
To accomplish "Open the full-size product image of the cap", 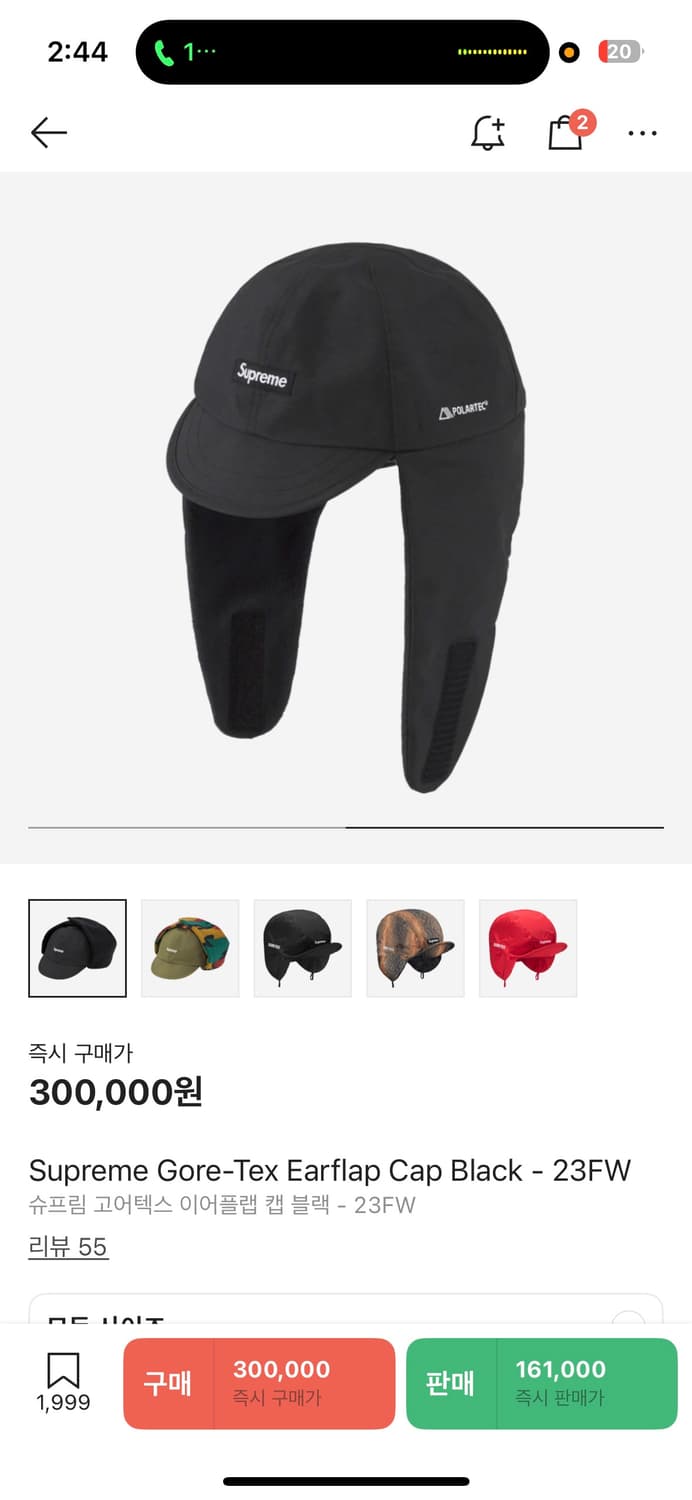I will [x=346, y=500].
